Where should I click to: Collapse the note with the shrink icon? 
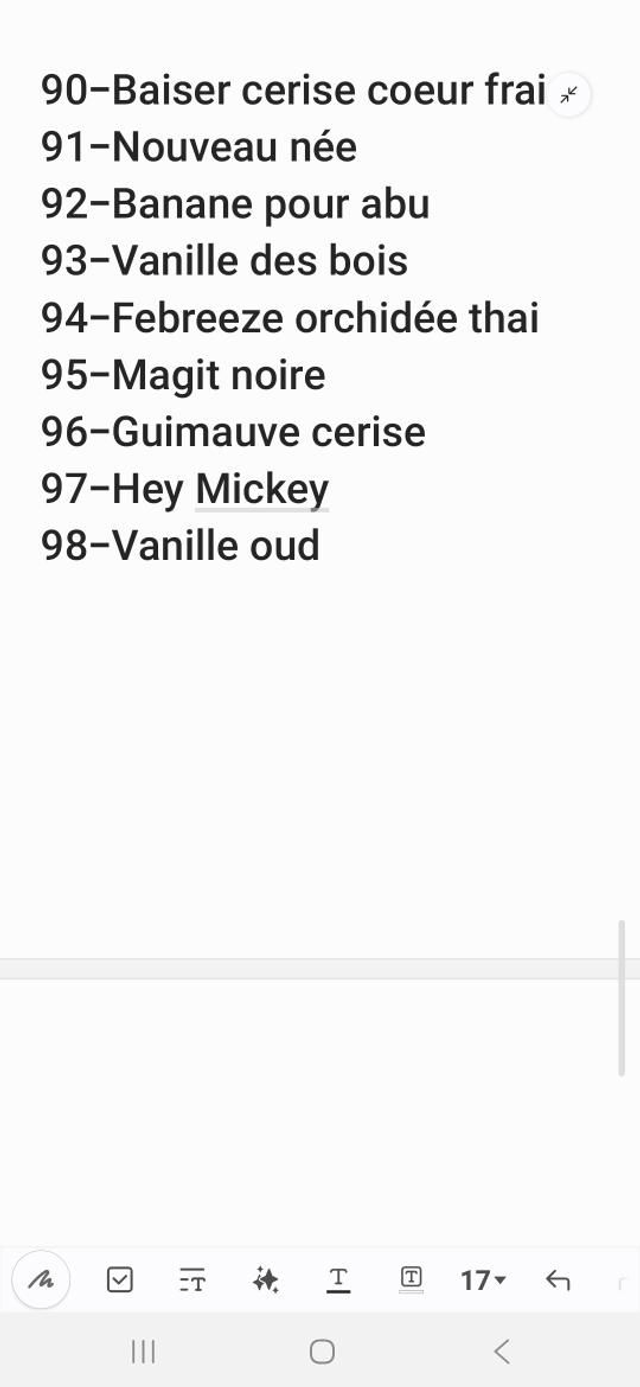569,95
